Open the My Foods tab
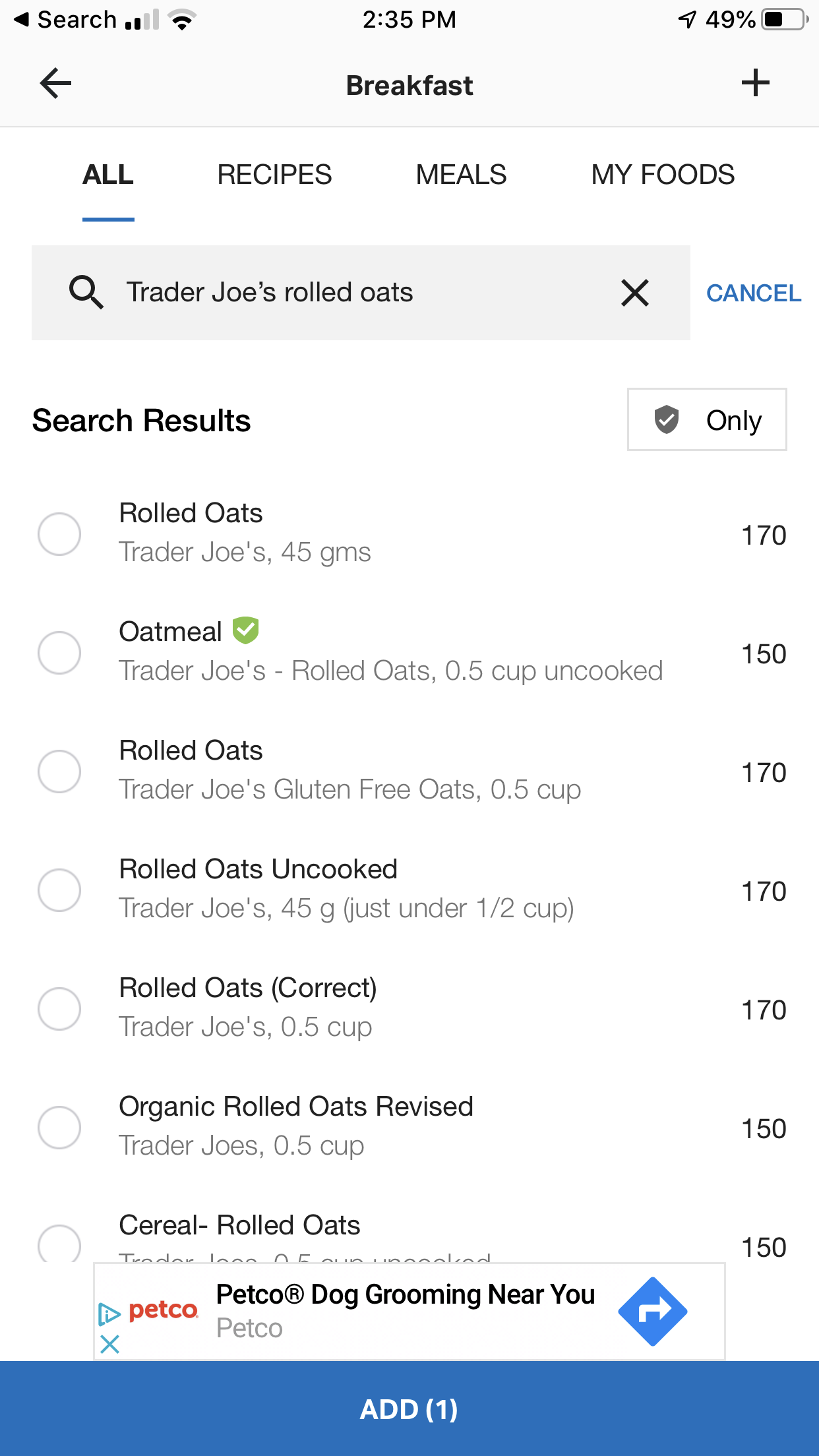 pyautogui.click(x=662, y=175)
